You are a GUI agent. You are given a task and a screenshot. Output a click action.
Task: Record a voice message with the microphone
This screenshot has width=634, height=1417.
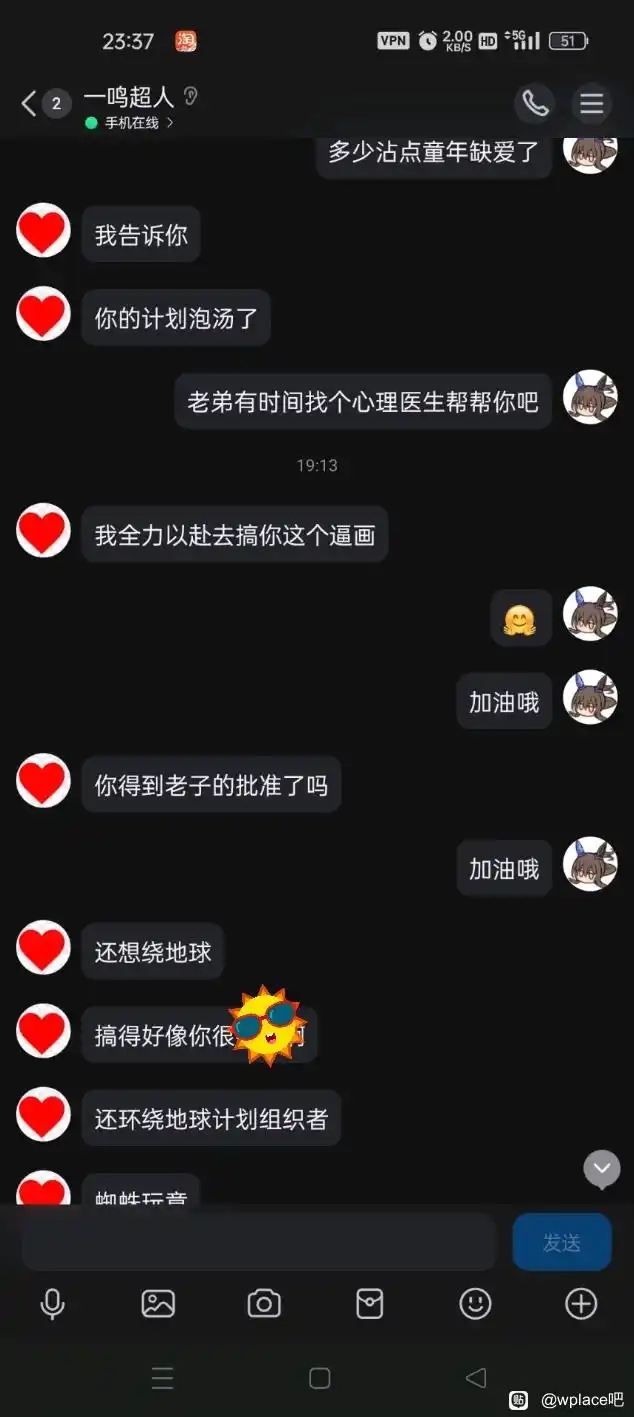pos(52,1303)
